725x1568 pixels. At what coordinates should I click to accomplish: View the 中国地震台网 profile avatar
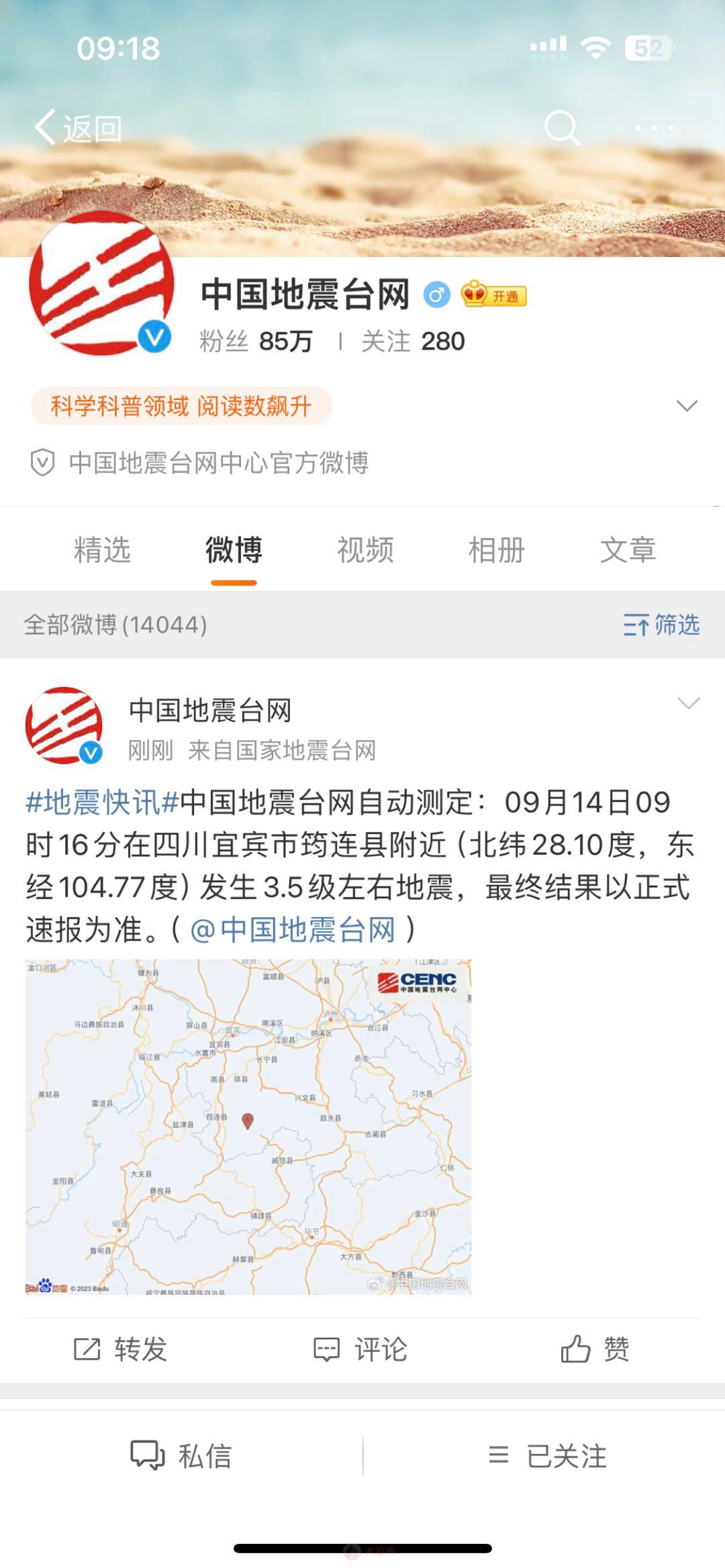point(101,284)
